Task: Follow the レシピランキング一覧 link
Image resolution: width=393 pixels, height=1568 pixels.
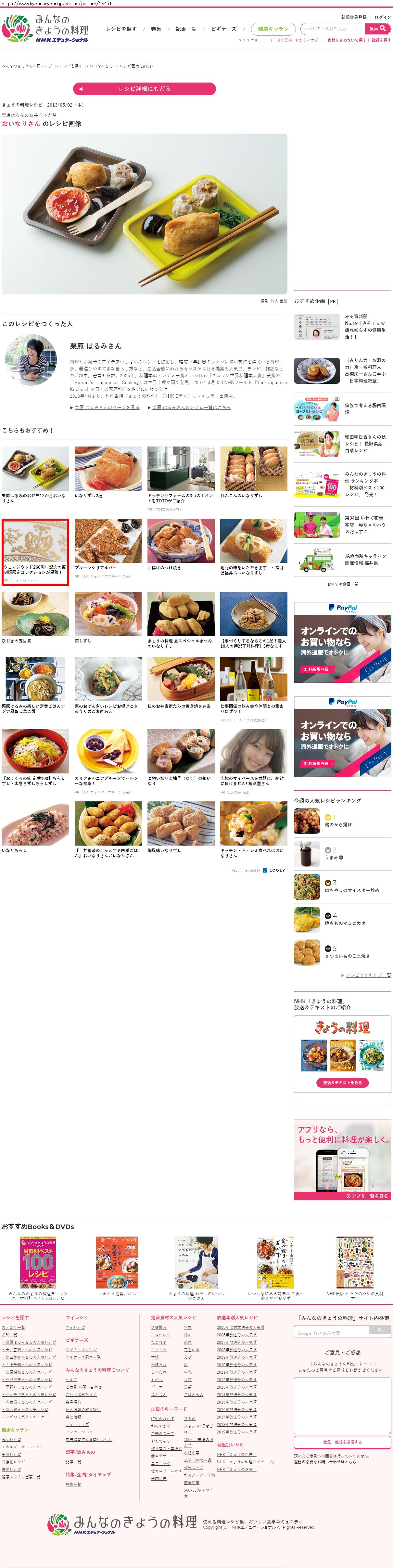Action: click(367, 975)
